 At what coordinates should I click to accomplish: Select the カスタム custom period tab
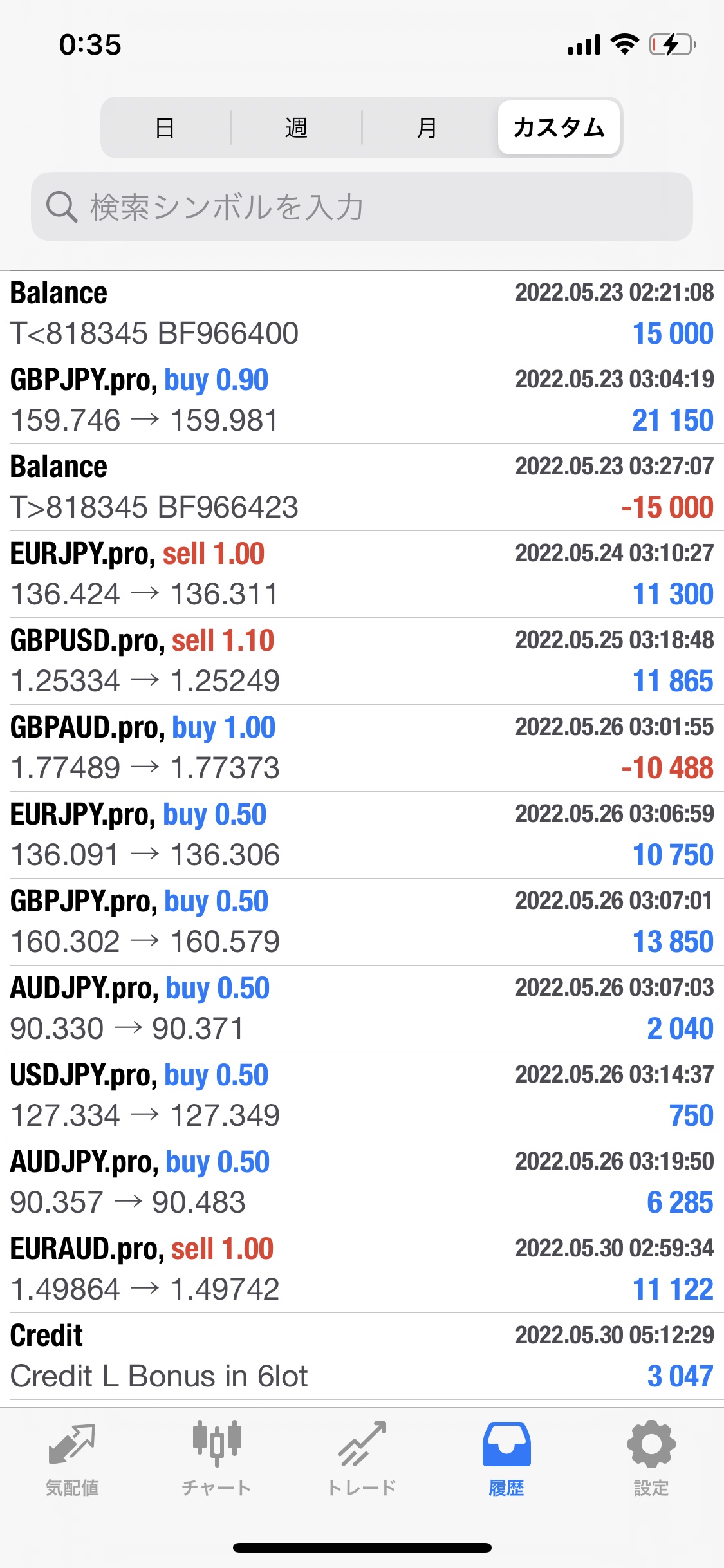click(x=559, y=127)
